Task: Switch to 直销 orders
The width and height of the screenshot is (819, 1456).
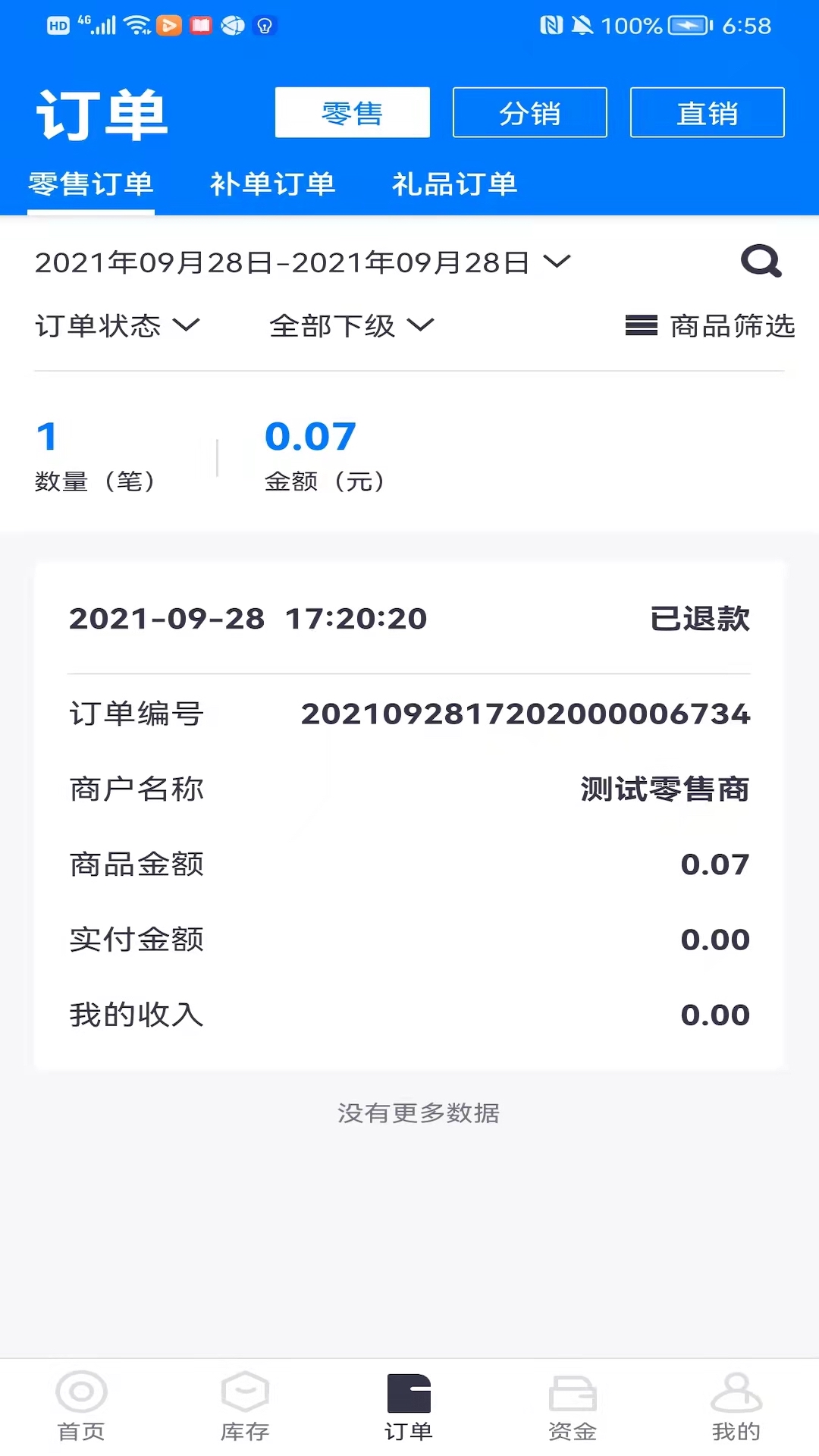Action: coord(708,113)
